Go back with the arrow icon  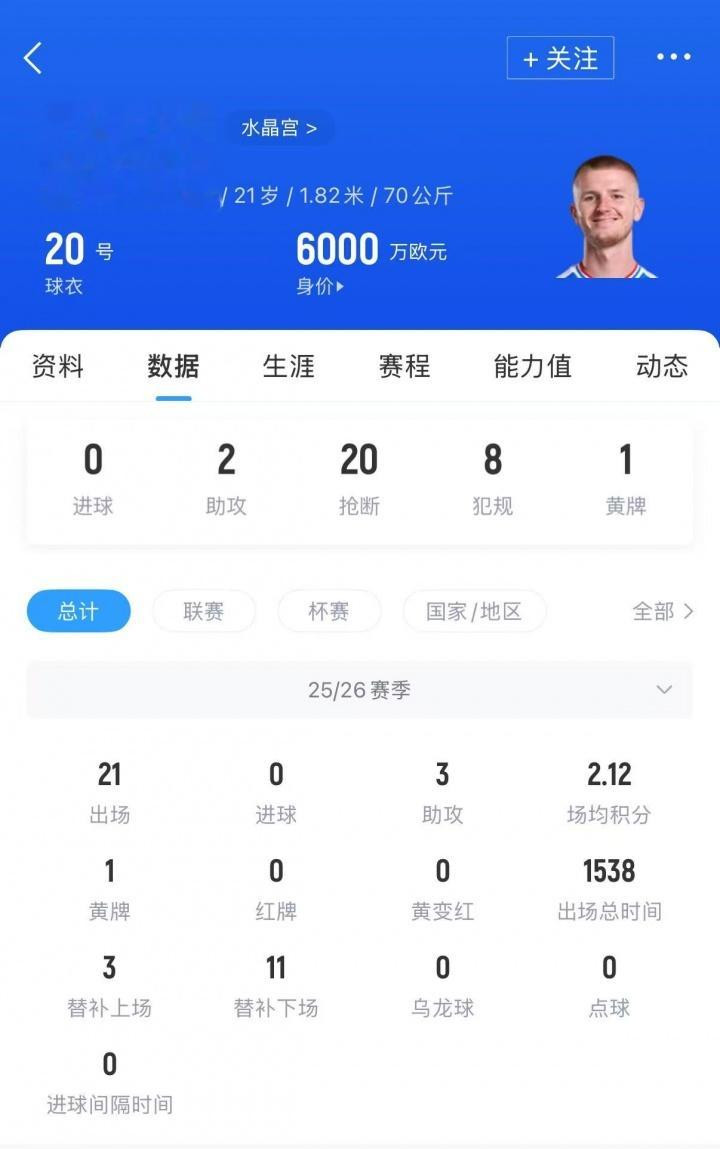(x=33, y=58)
